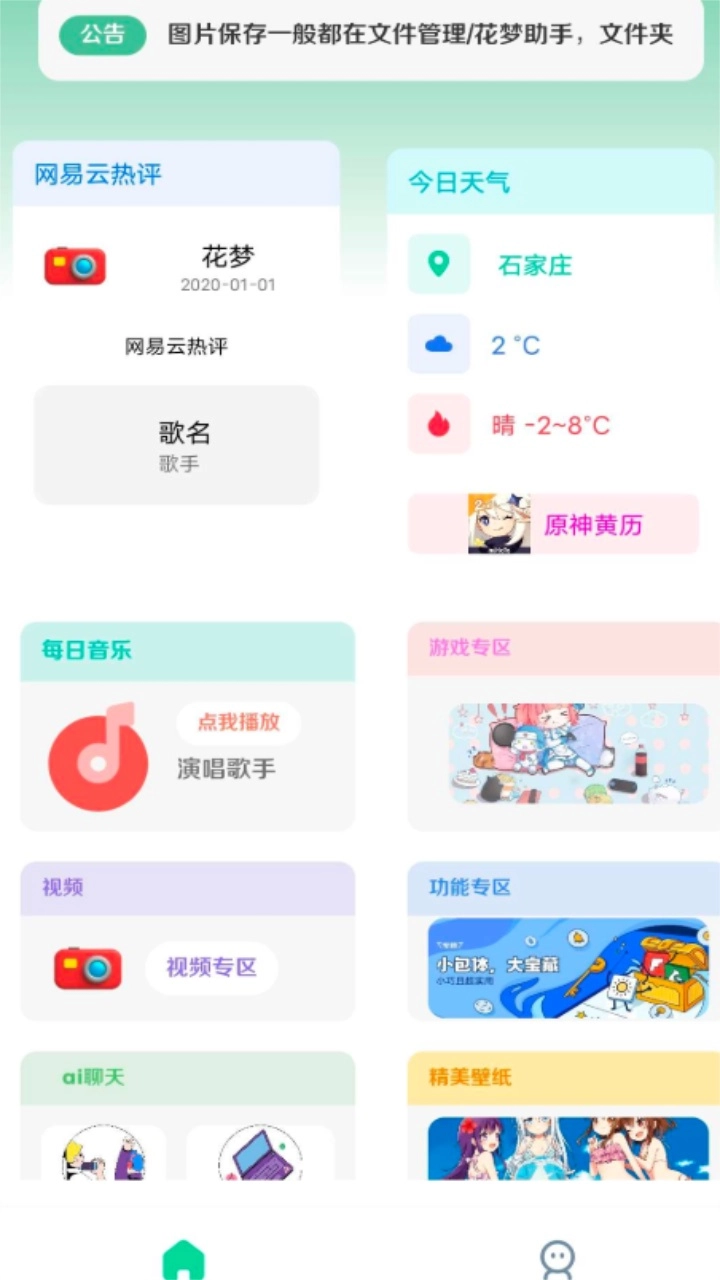This screenshot has width=720, height=1280.
Task: Select the 今日天气 section header
Action: (x=456, y=182)
